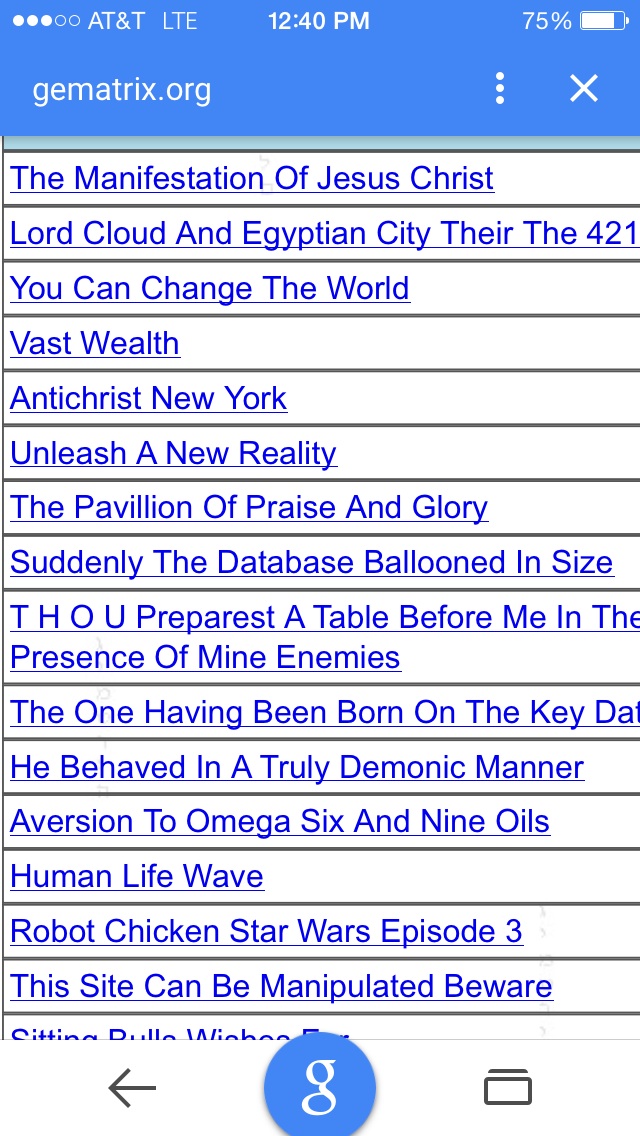Go back with the arrow button

pos(132,1087)
